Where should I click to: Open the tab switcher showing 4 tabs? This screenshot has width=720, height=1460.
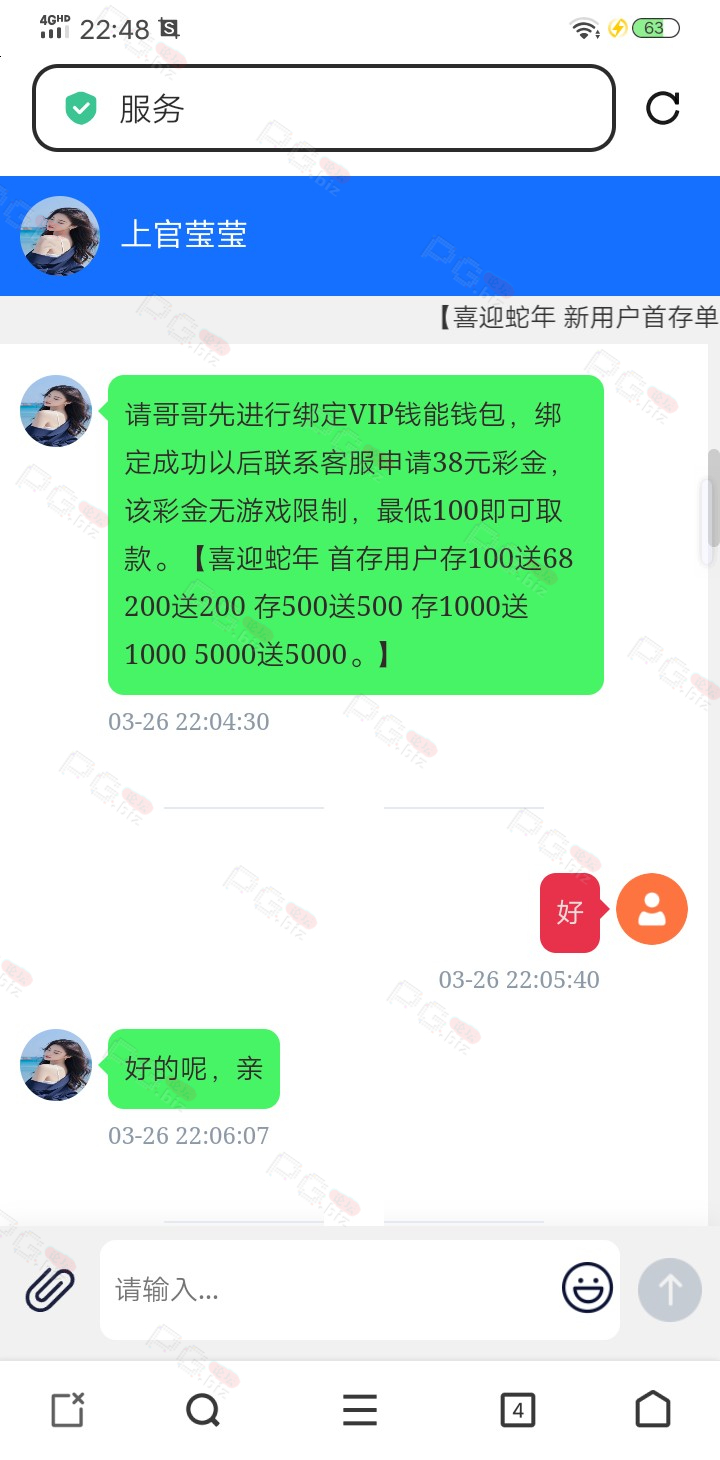point(517,1410)
